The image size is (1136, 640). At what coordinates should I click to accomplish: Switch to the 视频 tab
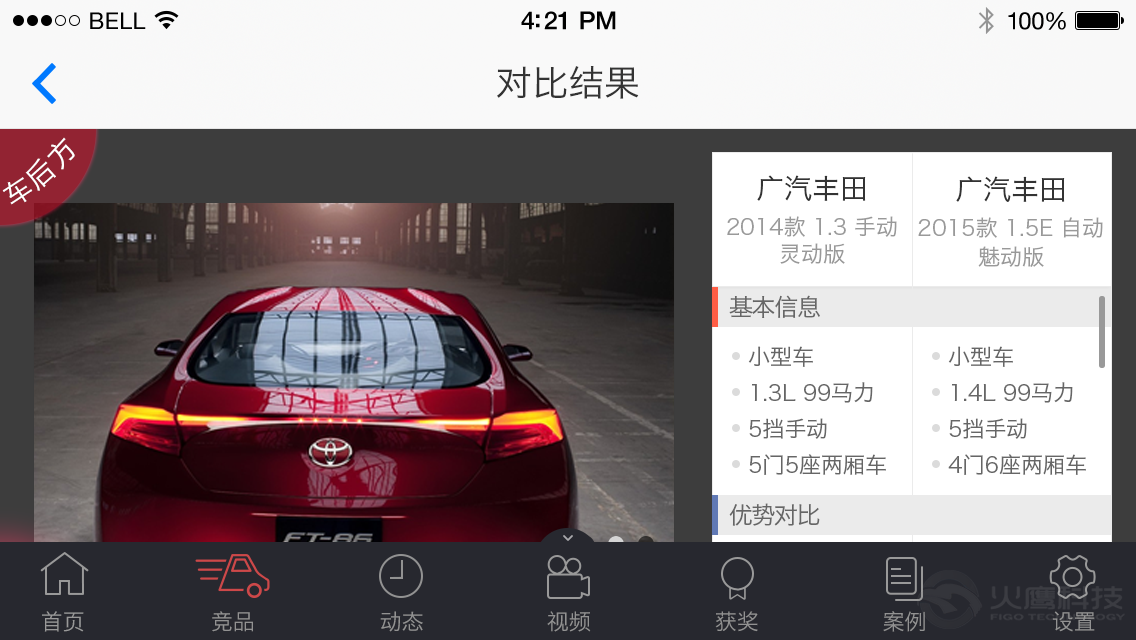point(568,592)
